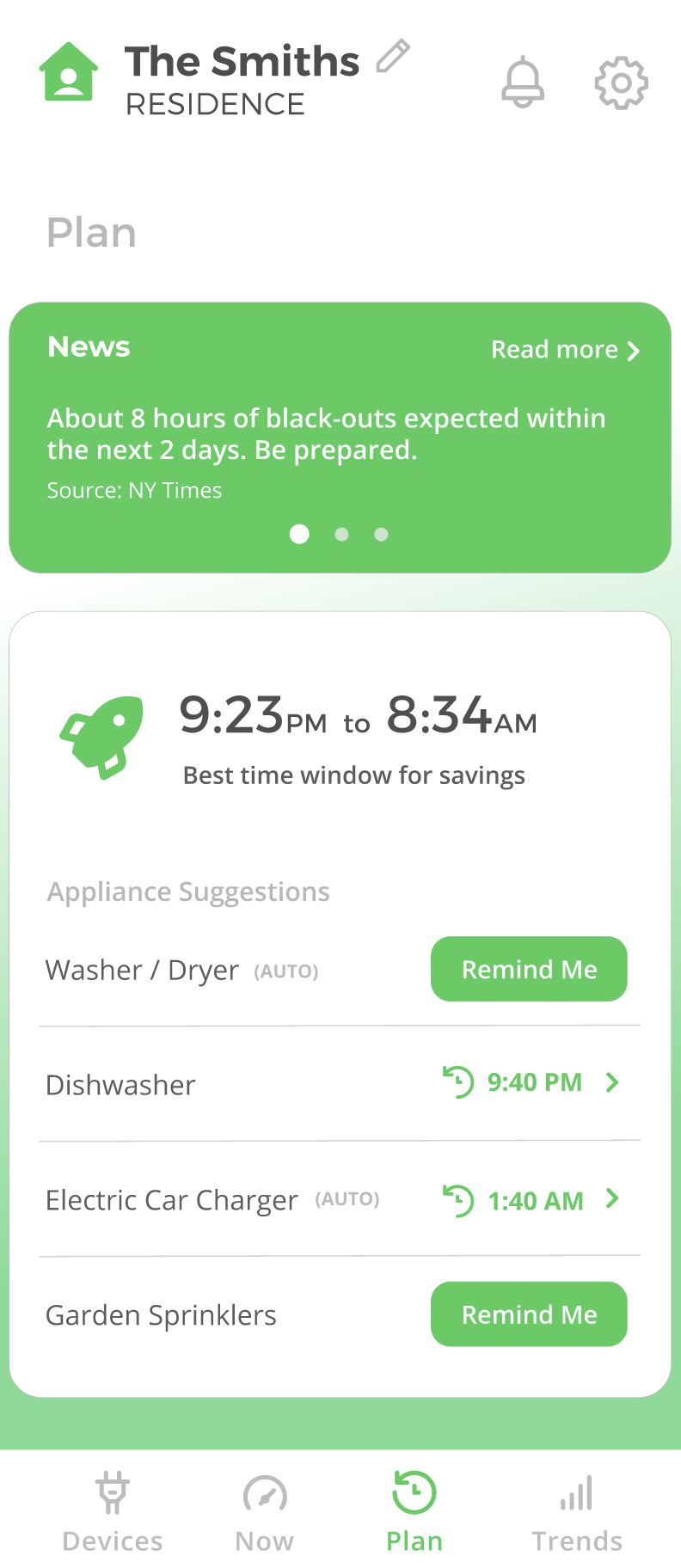View the Trends tab
The width and height of the screenshot is (681, 1568).
(576, 1511)
